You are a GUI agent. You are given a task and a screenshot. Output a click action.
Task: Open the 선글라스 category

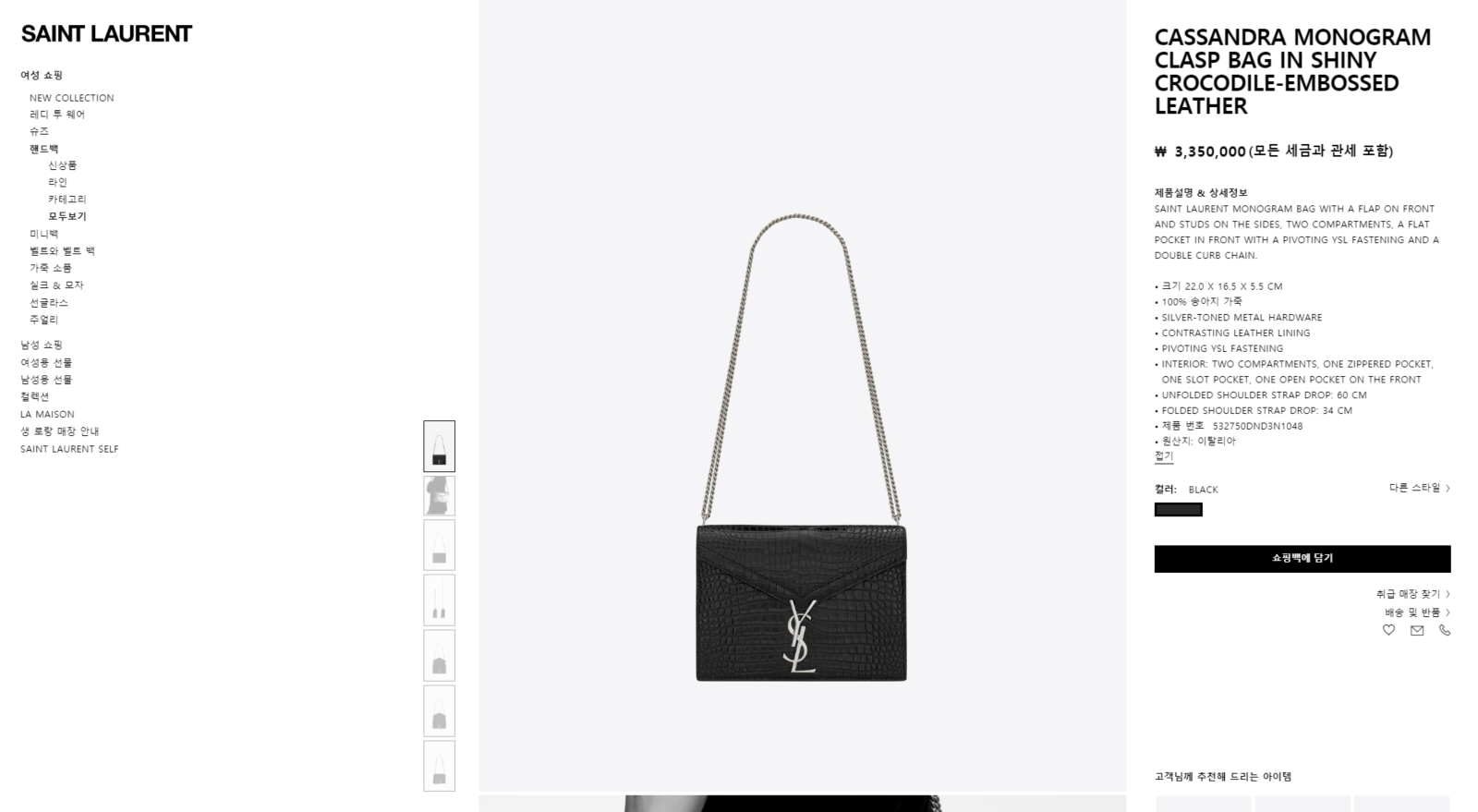tap(48, 302)
